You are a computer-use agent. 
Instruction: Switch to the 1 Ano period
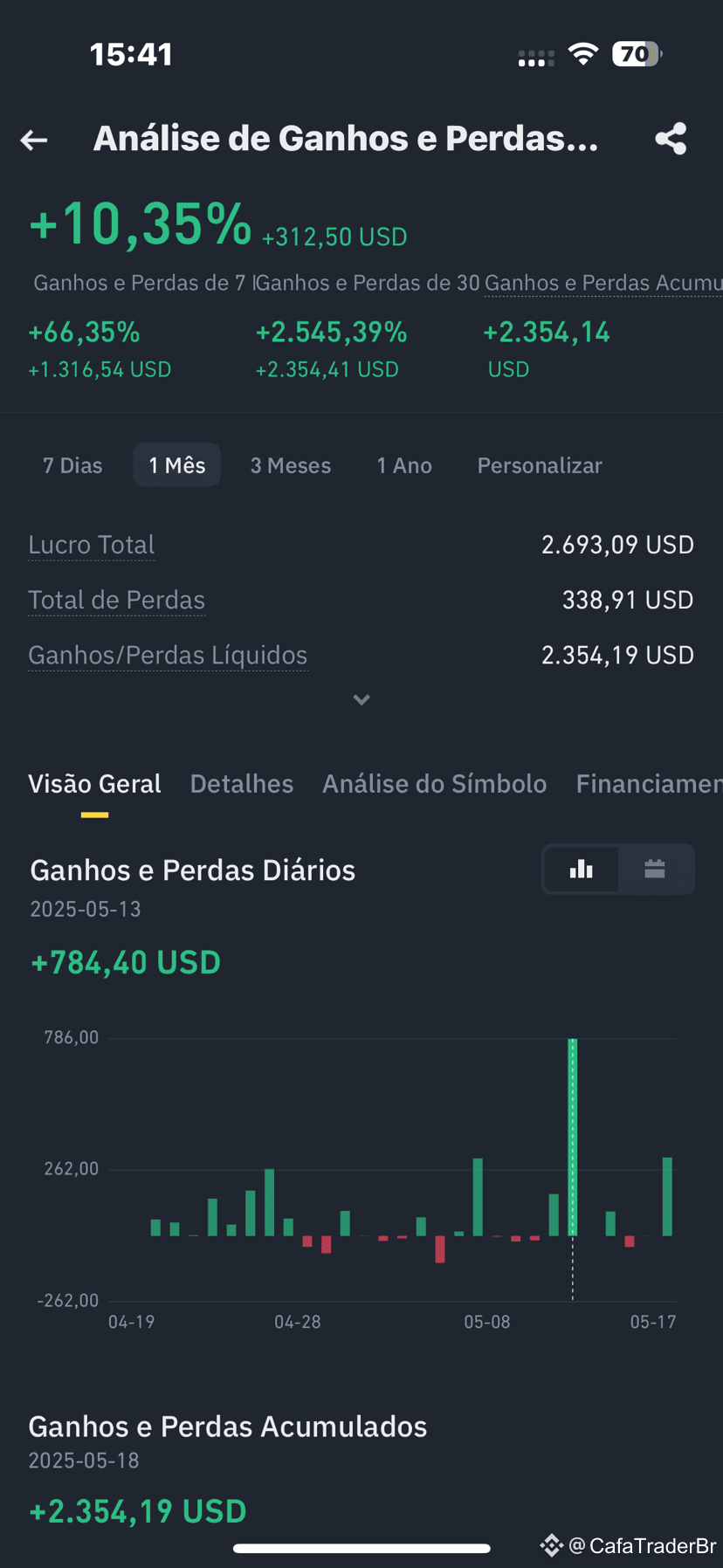click(x=404, y=465)
